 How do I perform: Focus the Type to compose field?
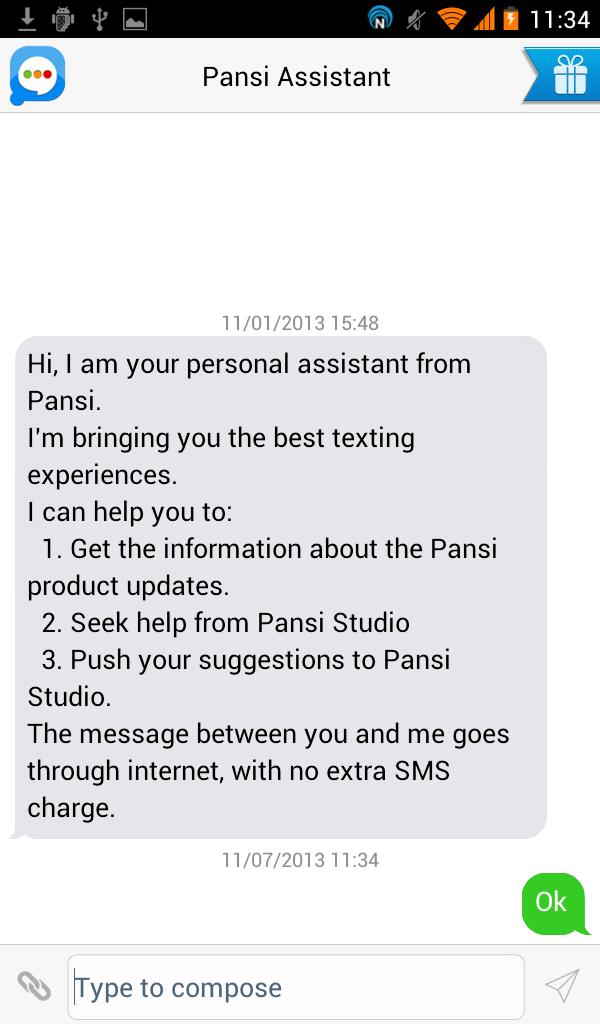pyautogui.click(x=295, y=988)
